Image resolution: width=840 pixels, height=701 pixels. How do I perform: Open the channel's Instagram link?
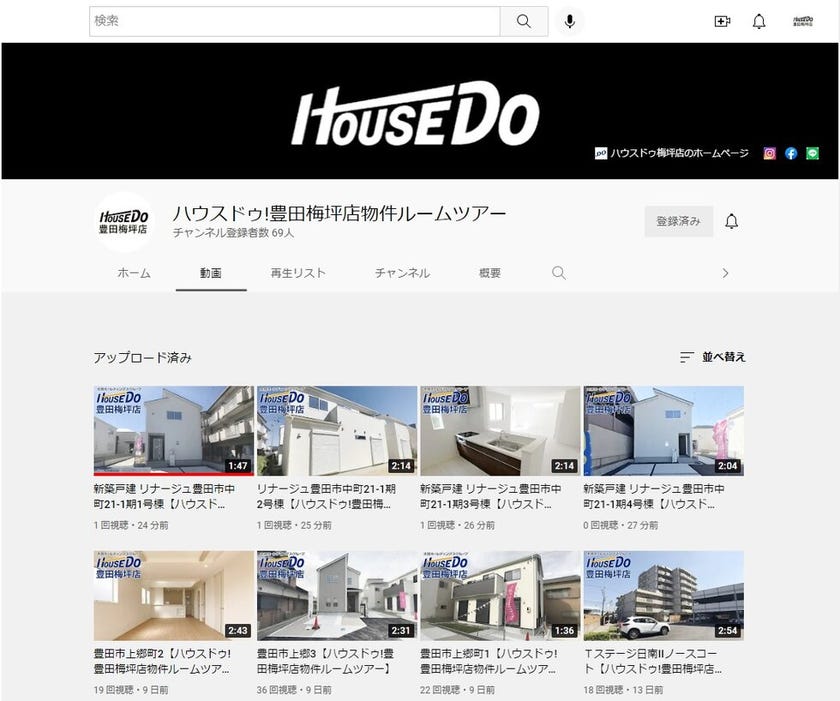point(770,153)
